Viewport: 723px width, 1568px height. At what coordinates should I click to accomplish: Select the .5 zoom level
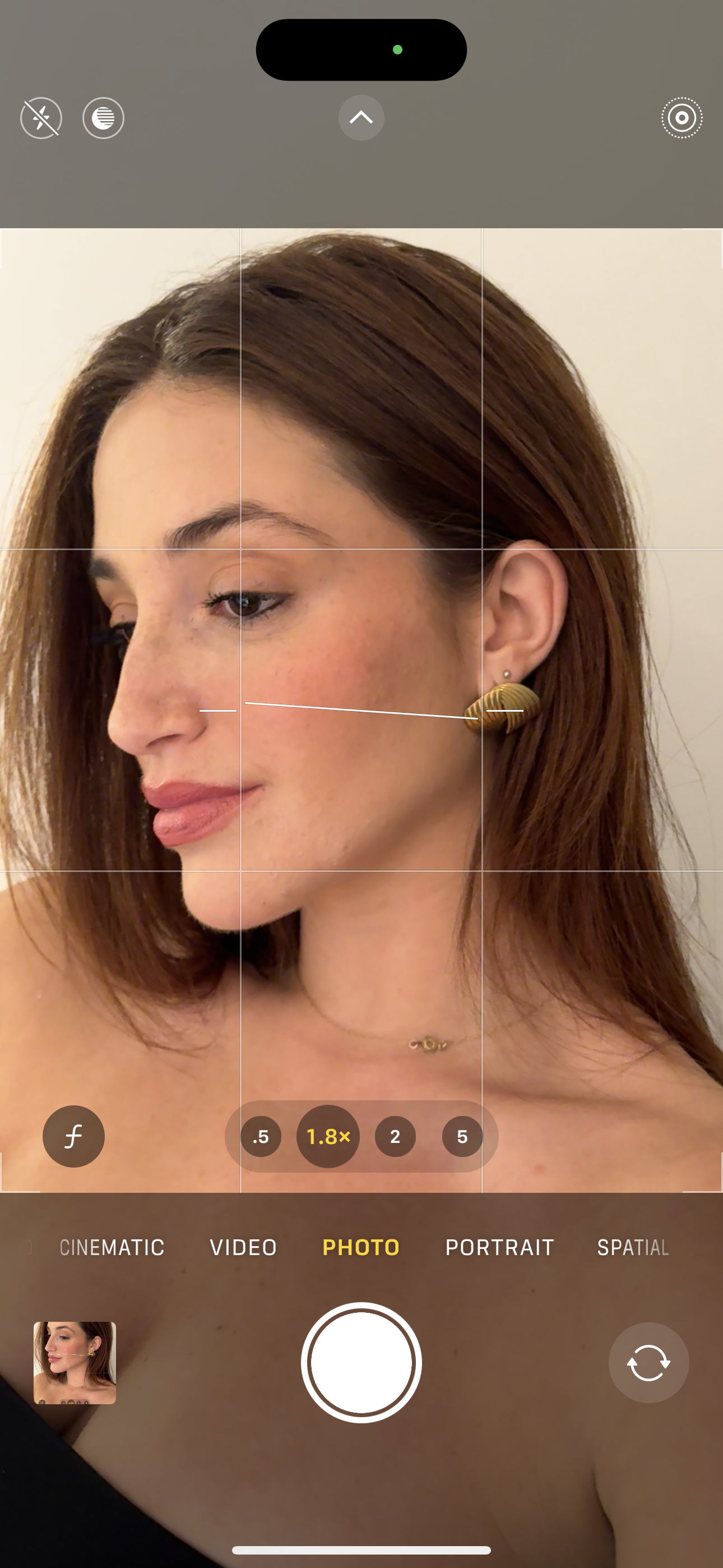(261, 1136)
